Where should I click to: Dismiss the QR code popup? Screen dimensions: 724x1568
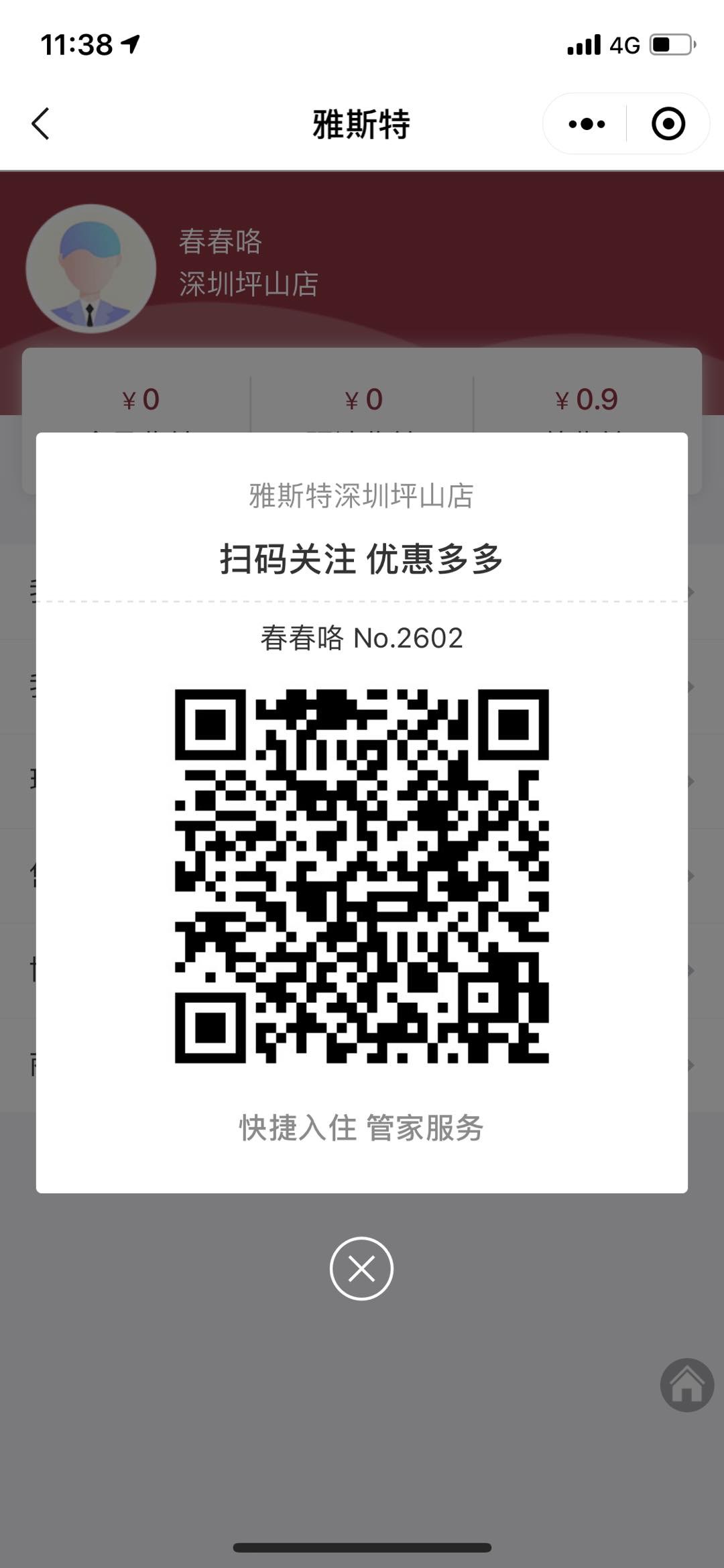click(x=361, y=1269)
